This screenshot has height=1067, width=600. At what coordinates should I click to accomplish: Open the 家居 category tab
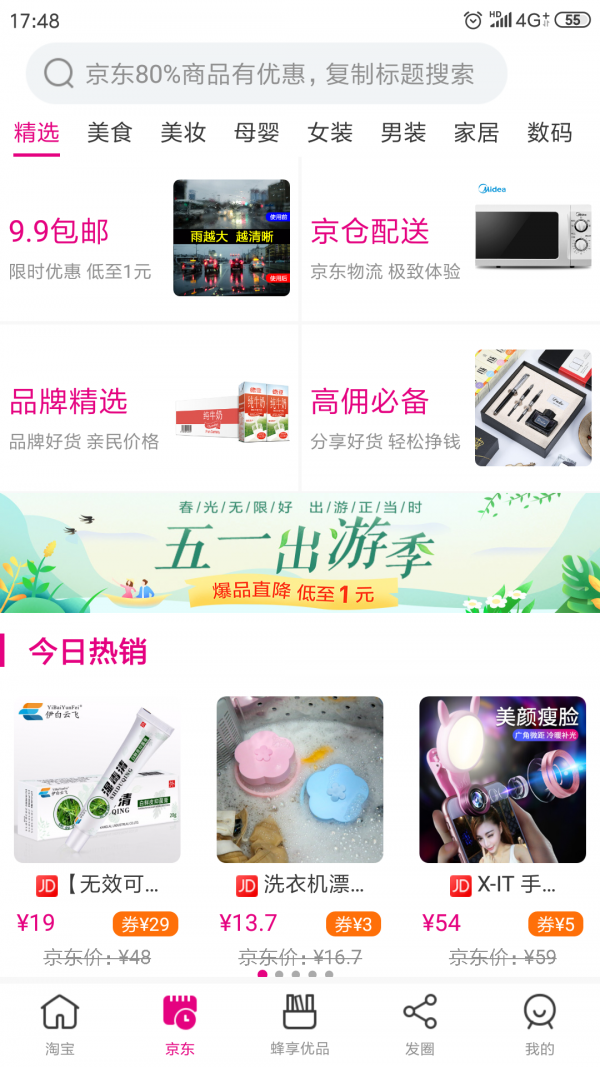(x=476, y=132)
